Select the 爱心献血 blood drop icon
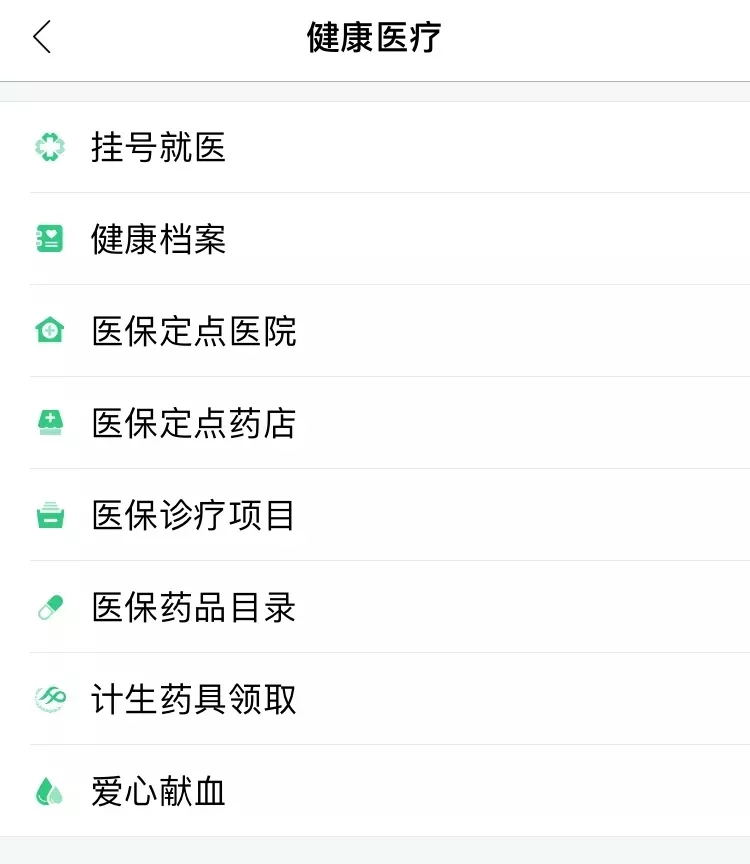Screen dimensions: 750x864 [48, 791]
